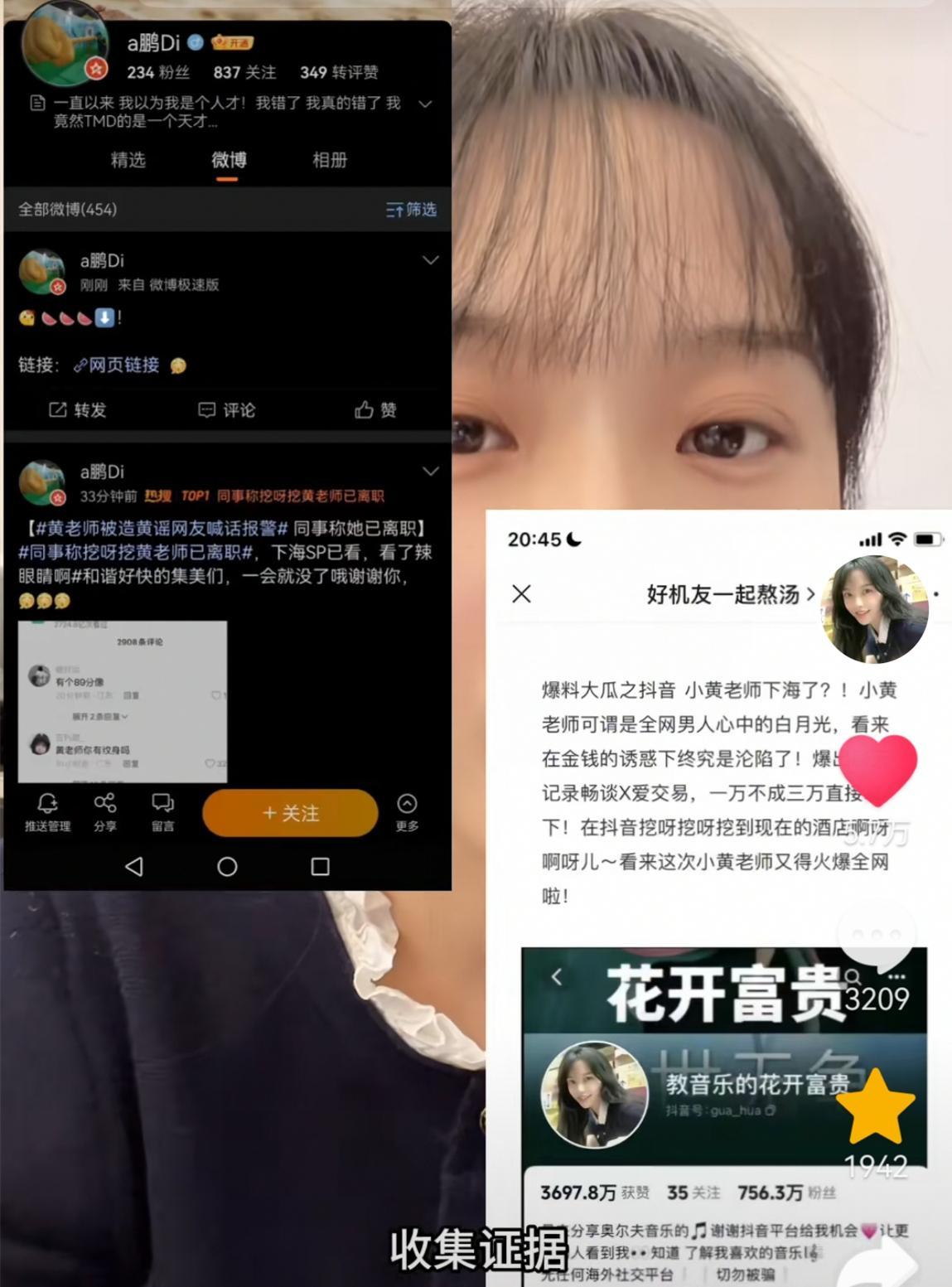
Task: Unlike the video with the red heart
Action: (878, 768)
